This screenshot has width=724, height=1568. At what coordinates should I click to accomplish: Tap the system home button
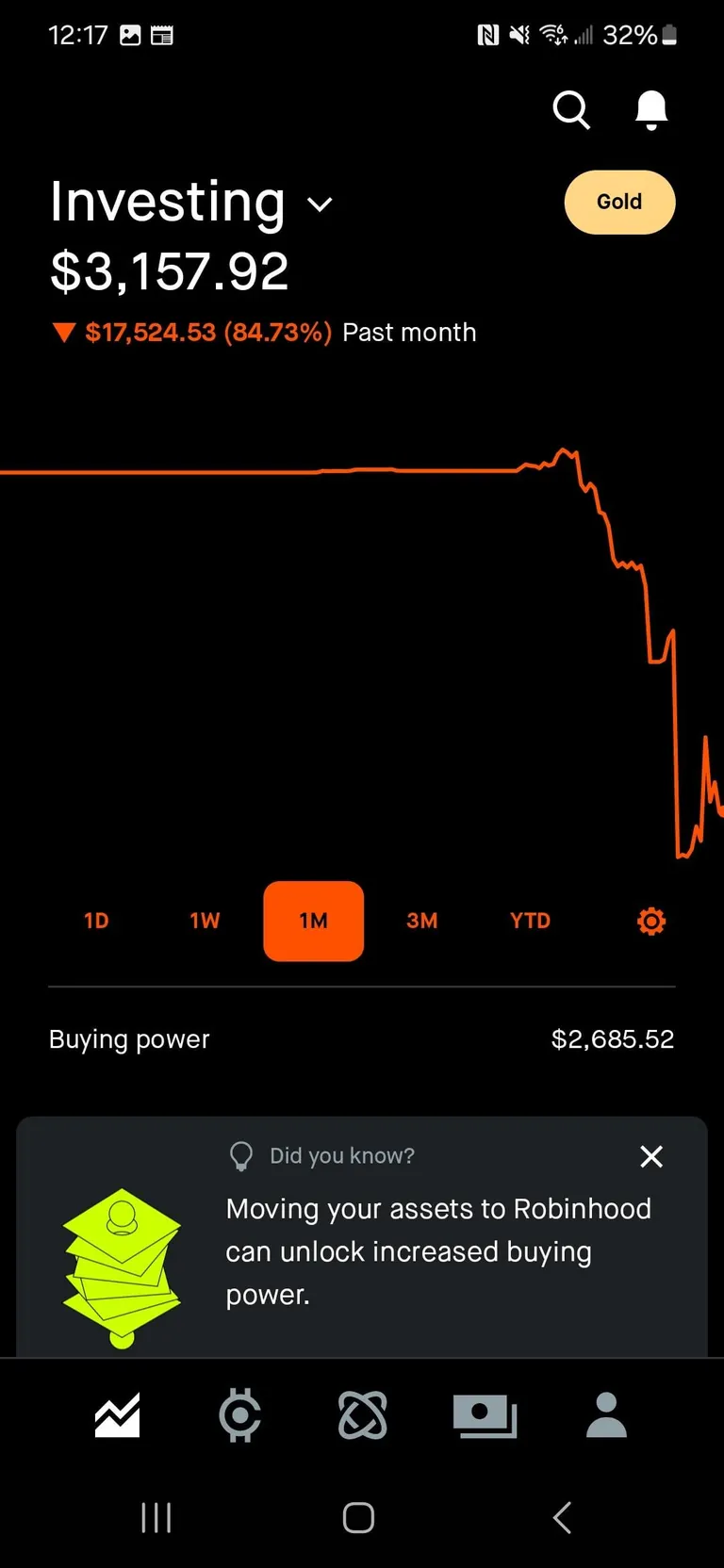tap(358, 1518)
